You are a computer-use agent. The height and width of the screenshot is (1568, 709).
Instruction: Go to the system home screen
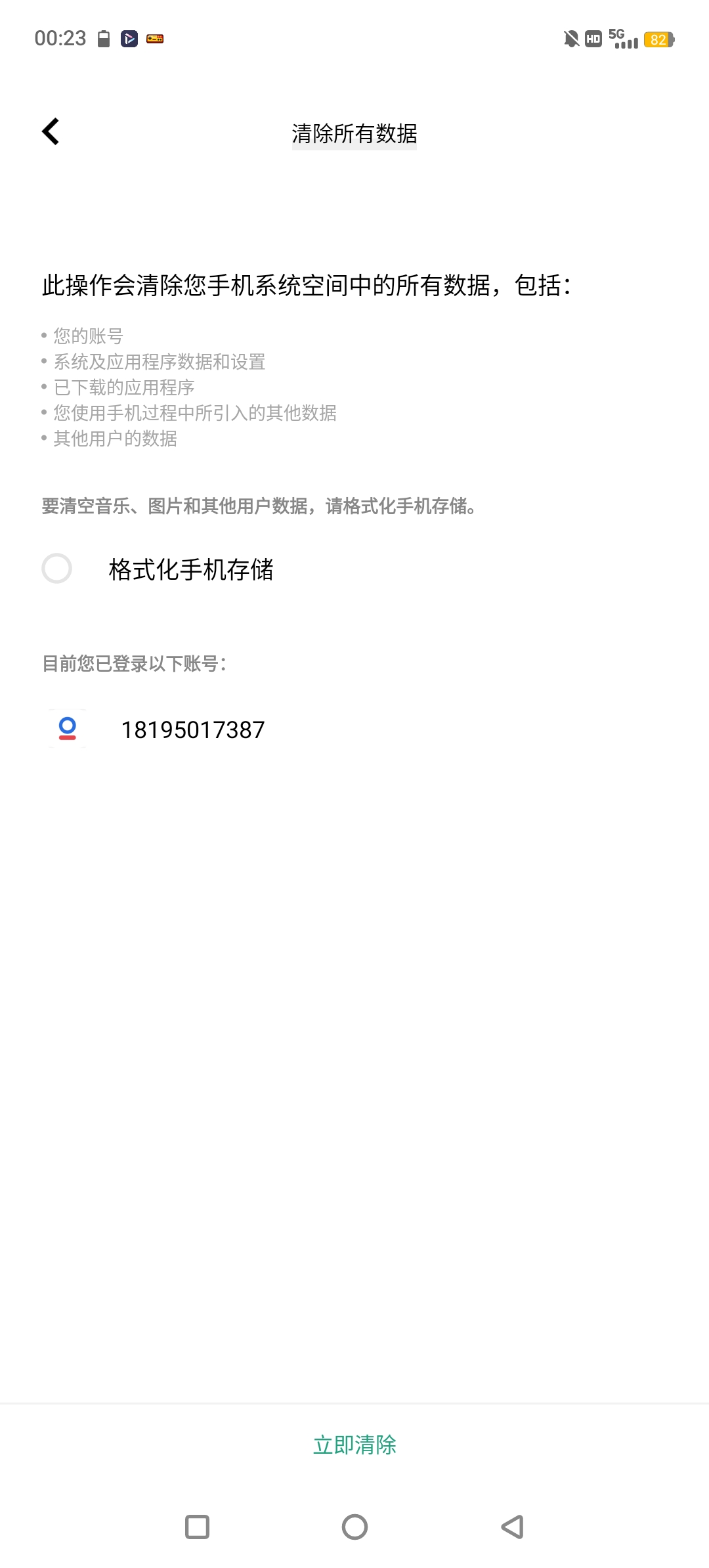tap(354, 1527)
